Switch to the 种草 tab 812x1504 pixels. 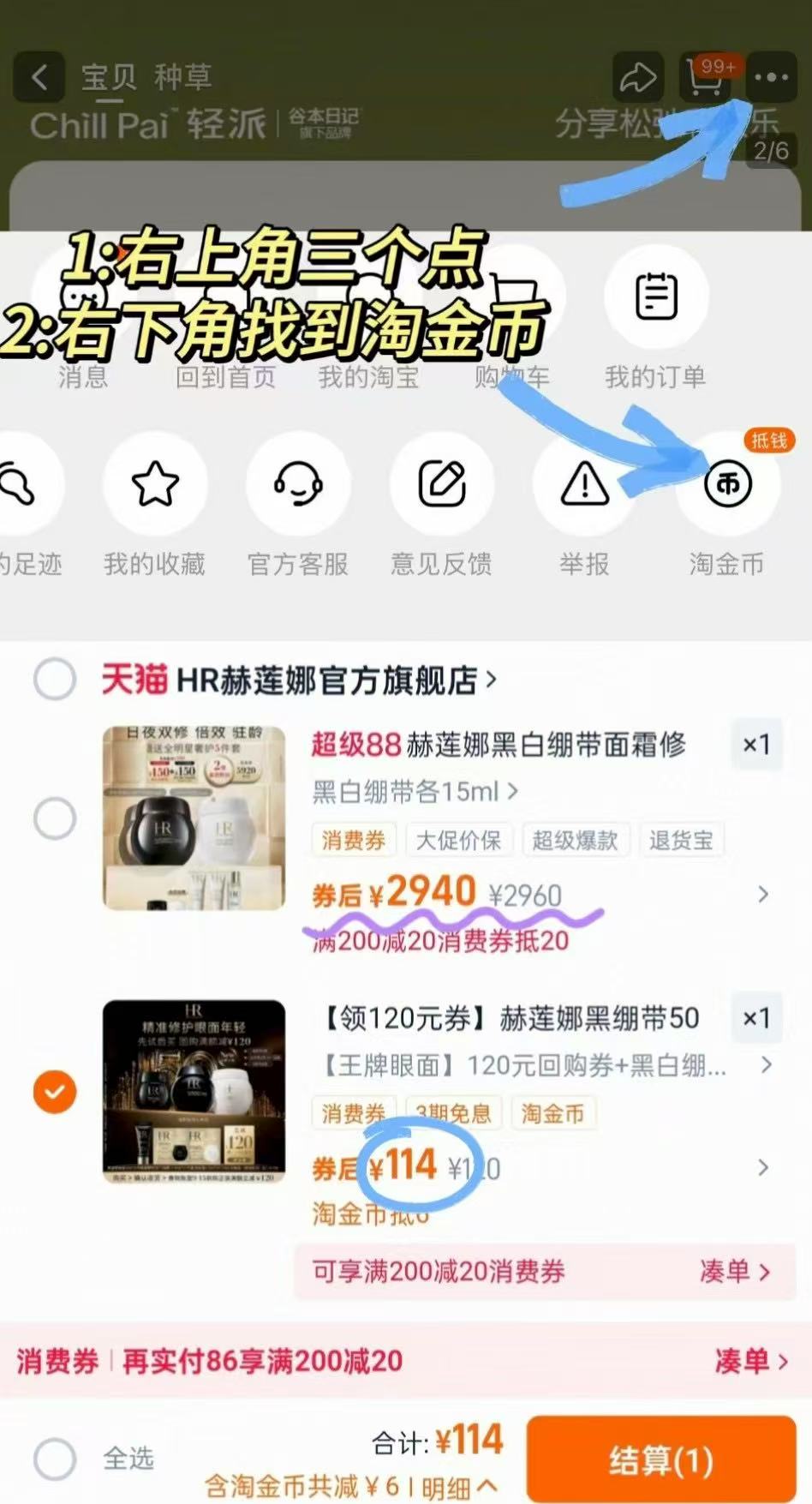tap(185, 78)
